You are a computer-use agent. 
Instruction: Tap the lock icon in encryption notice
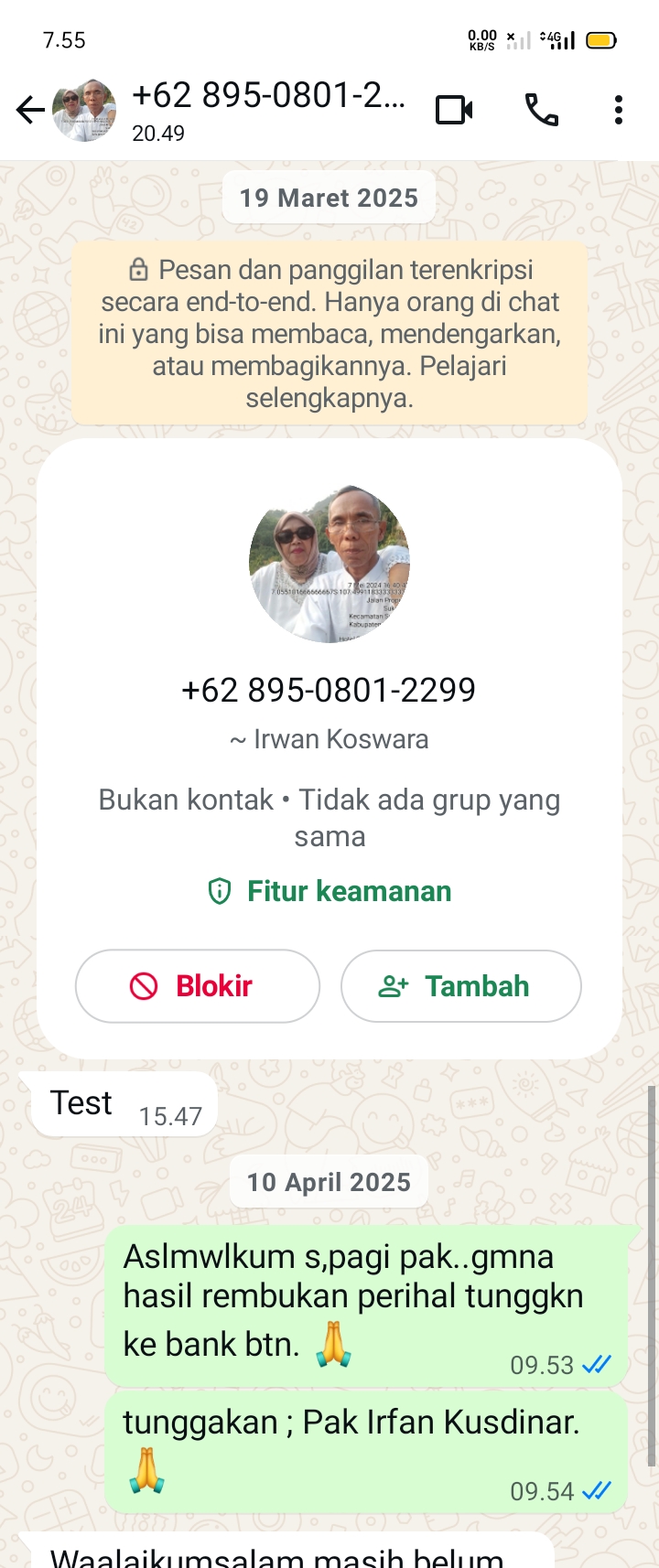tap(139, 270)
